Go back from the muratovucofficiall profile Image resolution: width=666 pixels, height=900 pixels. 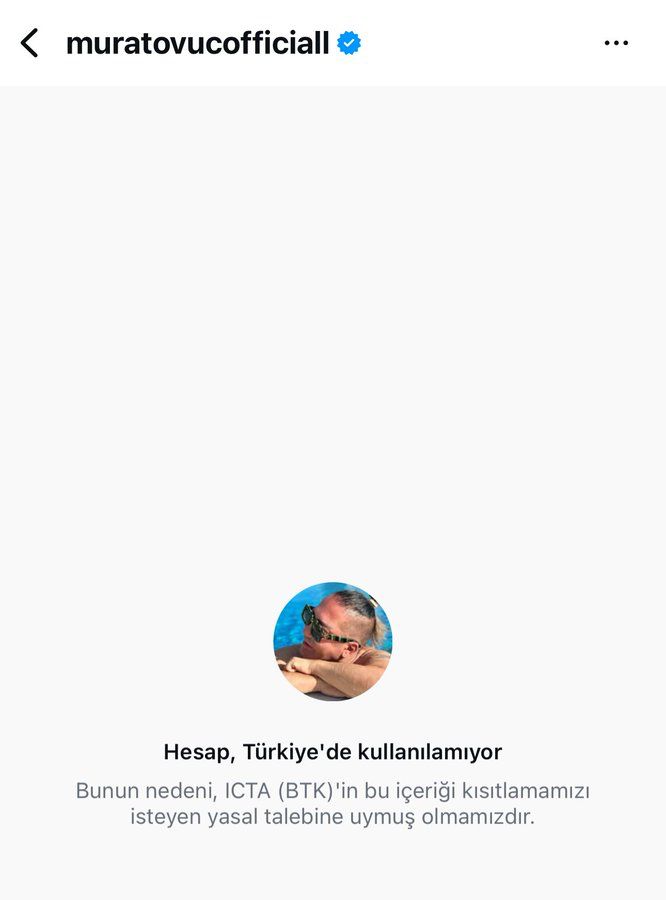tap(30, 43)
